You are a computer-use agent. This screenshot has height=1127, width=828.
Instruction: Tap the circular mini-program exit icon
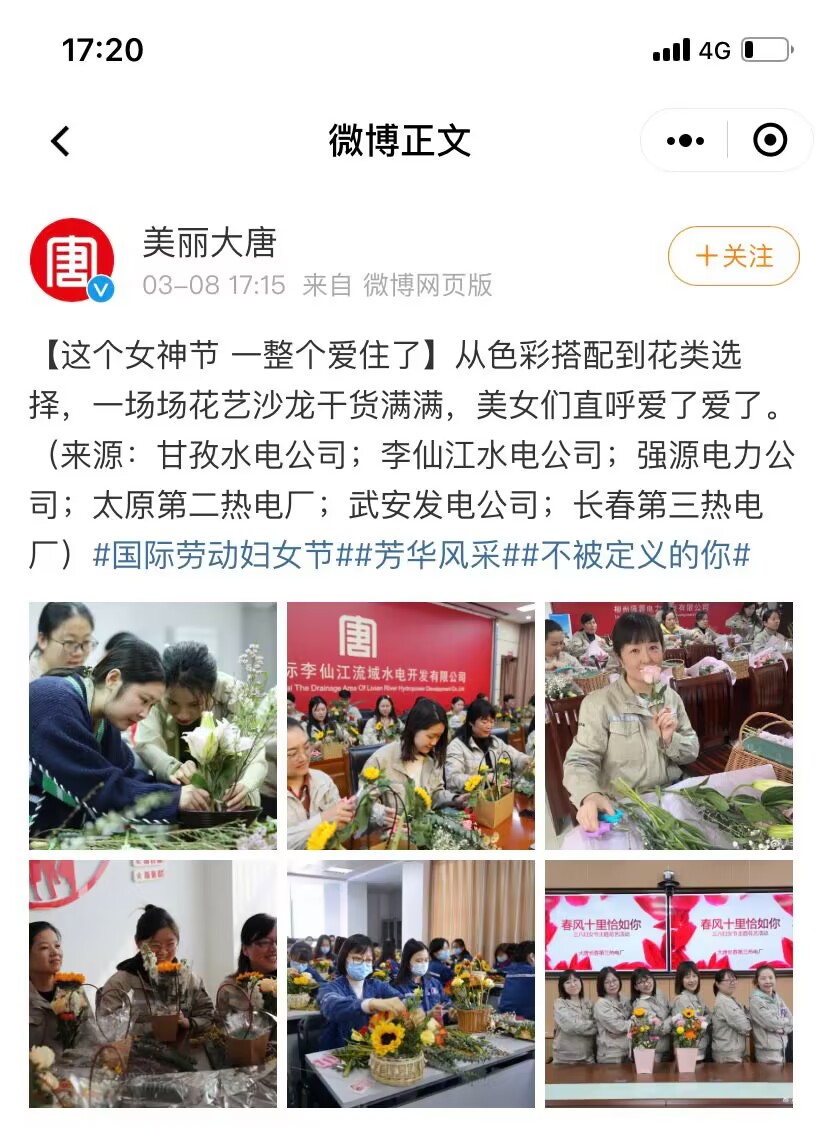[770, 140]
